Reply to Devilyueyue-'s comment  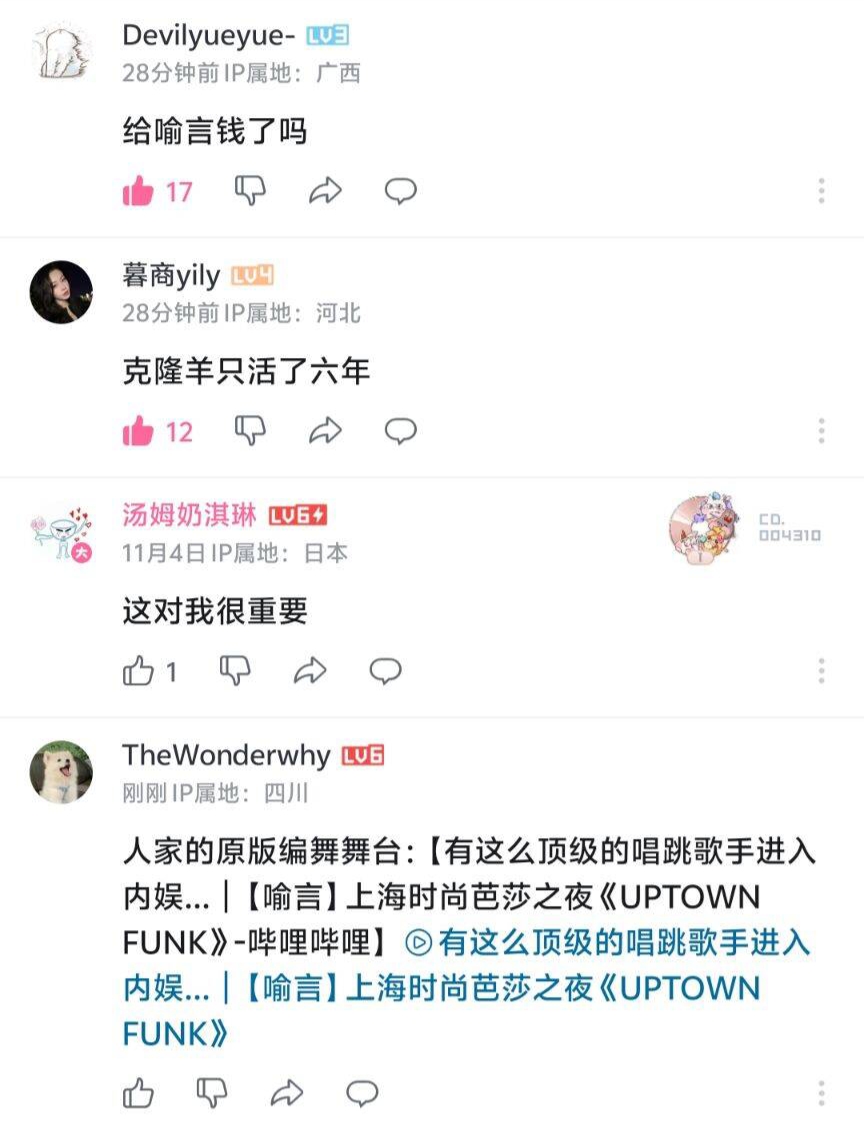point(401,191)
